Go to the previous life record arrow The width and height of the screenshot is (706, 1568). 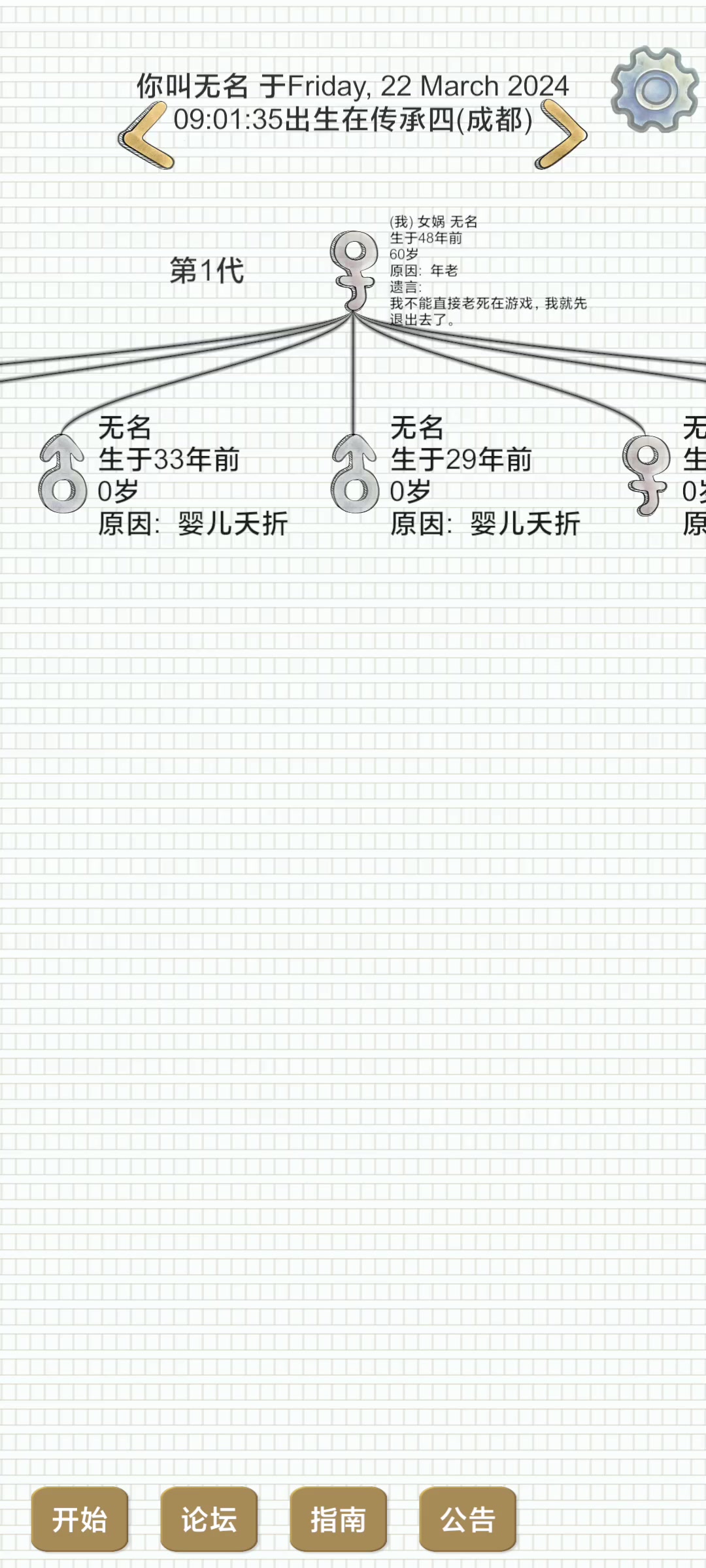pos(145,136)
